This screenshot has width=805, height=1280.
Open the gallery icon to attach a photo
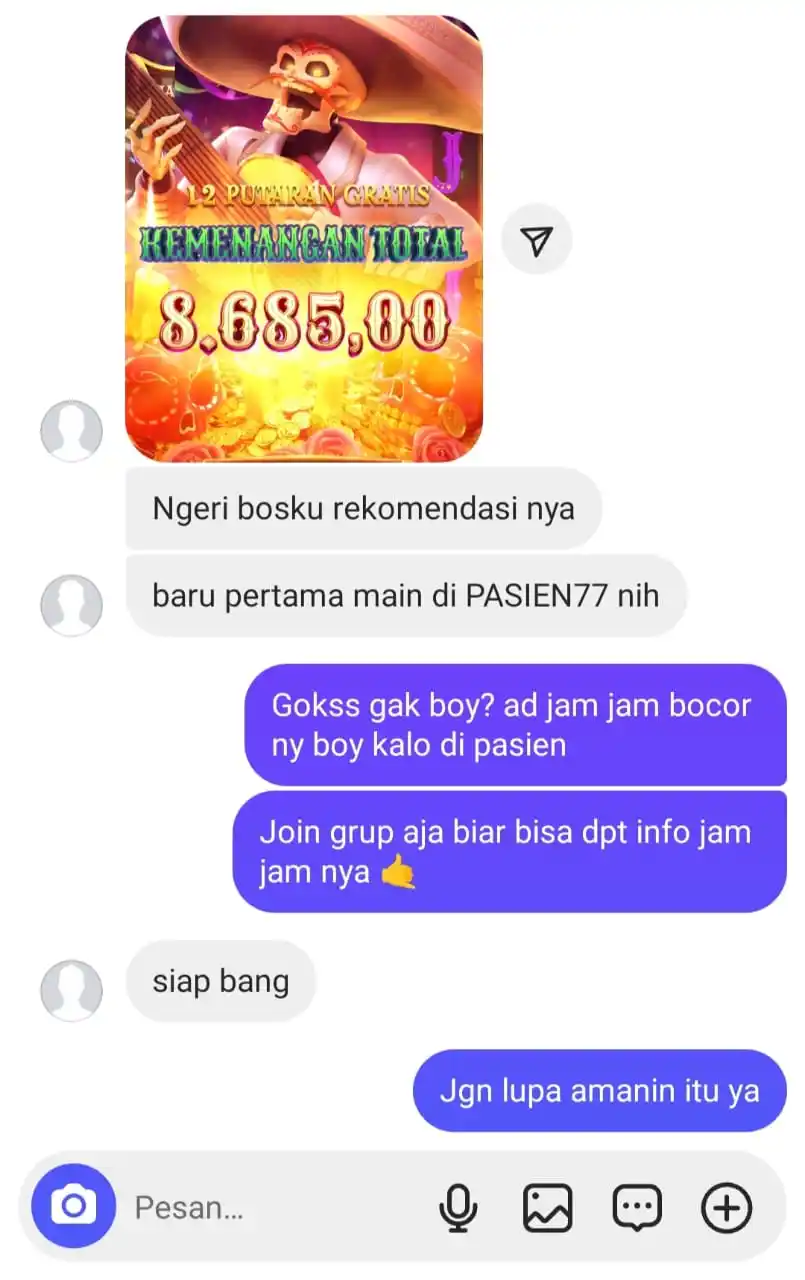(547, 1207)
